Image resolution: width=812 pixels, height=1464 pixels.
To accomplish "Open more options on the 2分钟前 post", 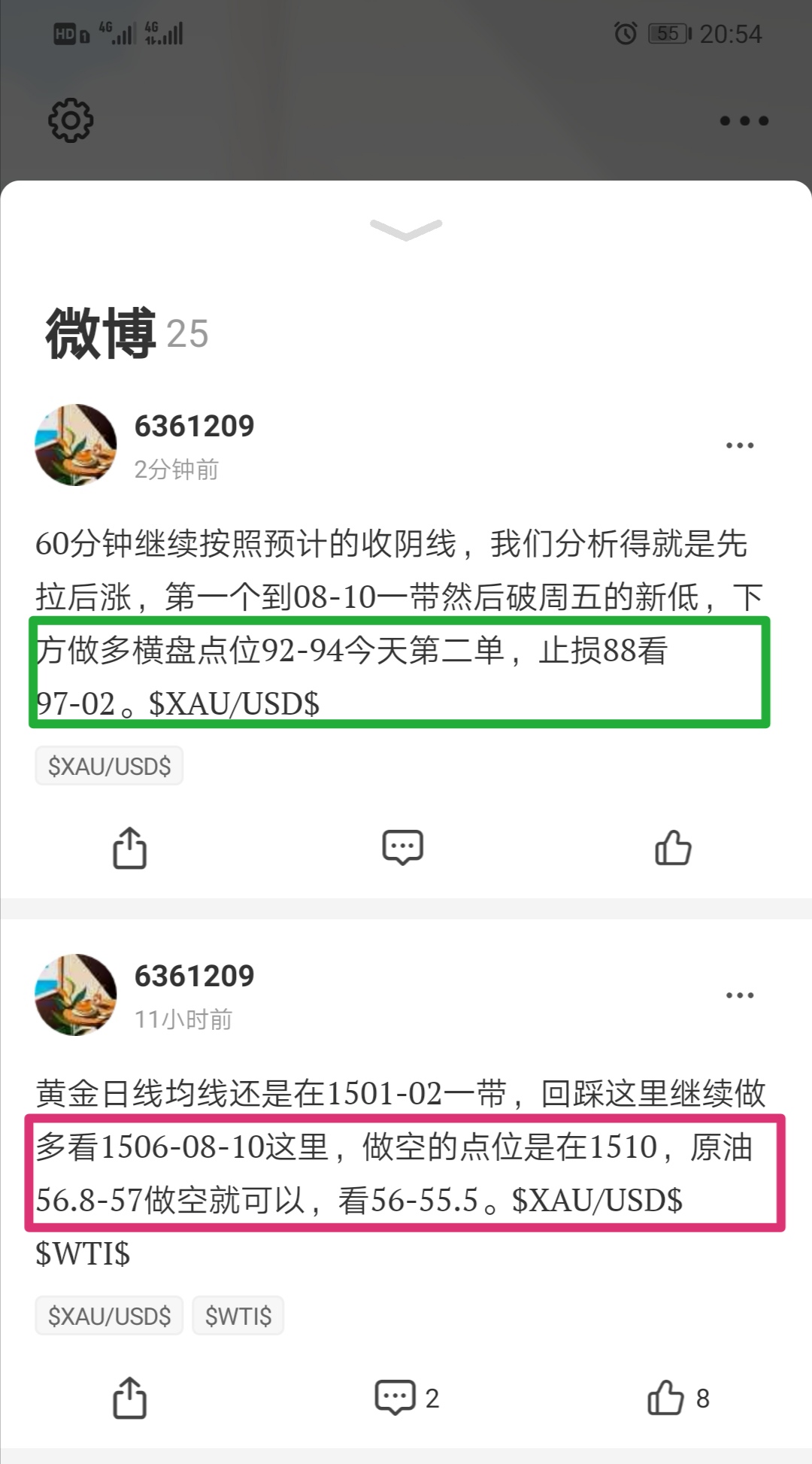I will coord(740,445).
